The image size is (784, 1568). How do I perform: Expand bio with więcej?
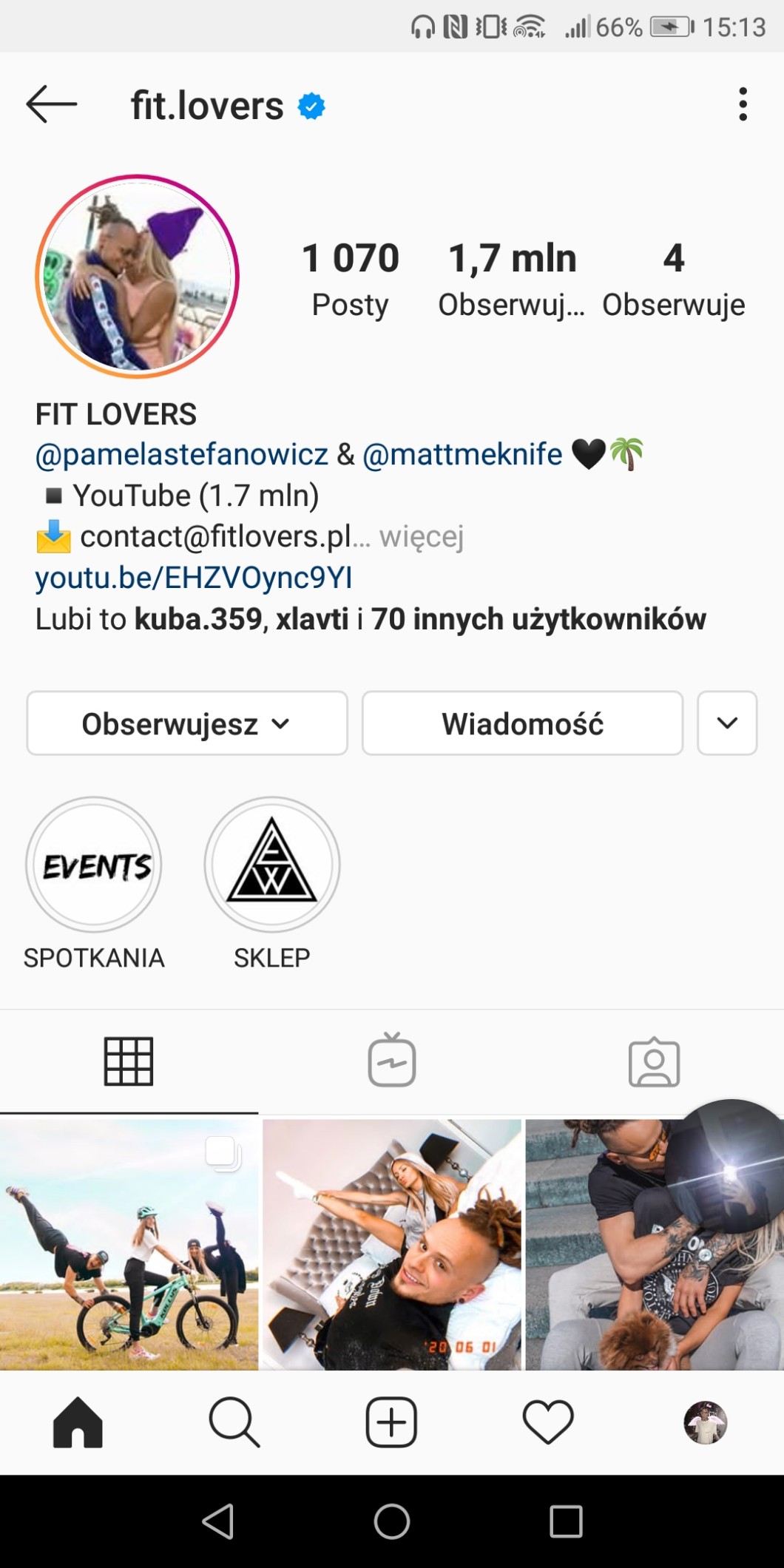point(422,537)
